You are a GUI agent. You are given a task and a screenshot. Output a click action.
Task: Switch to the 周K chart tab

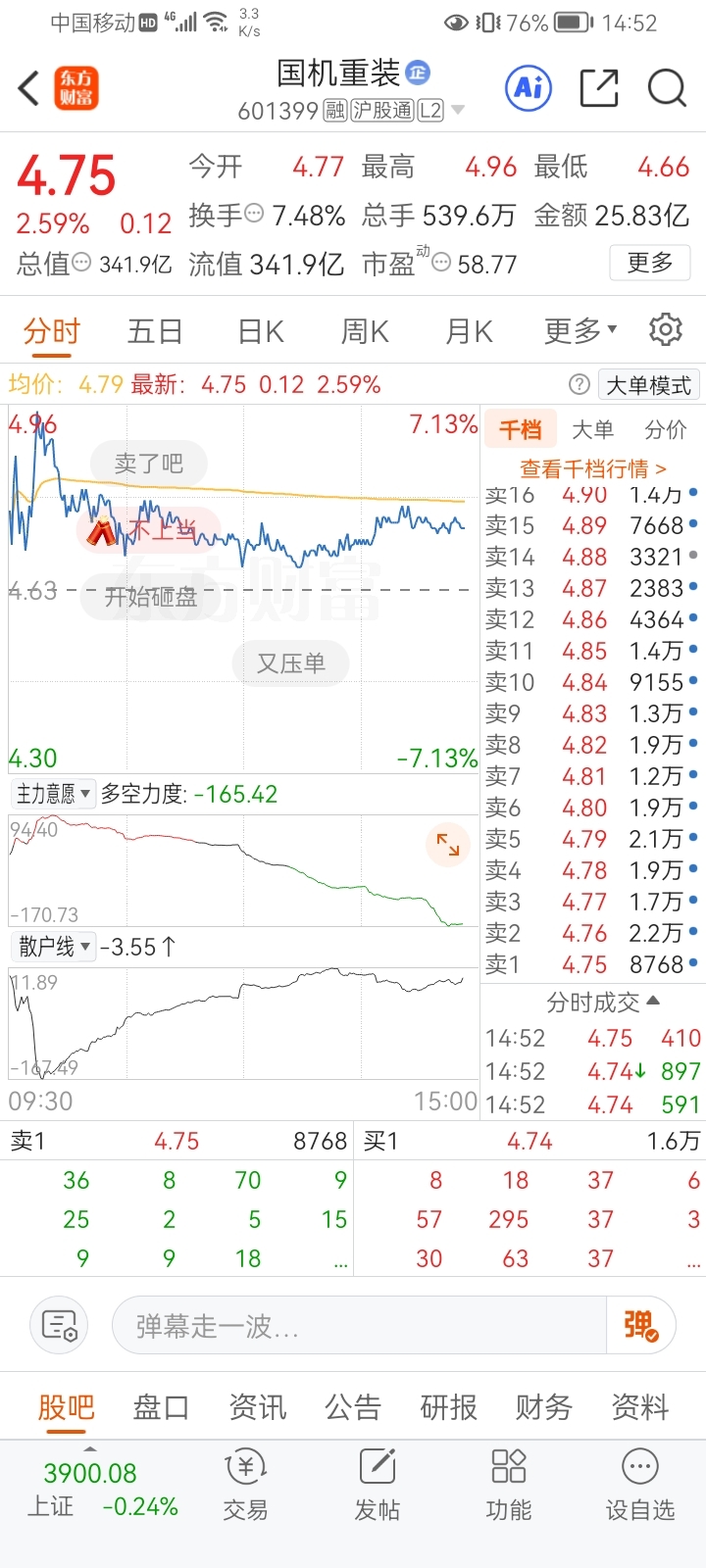[x=365, y=332]
